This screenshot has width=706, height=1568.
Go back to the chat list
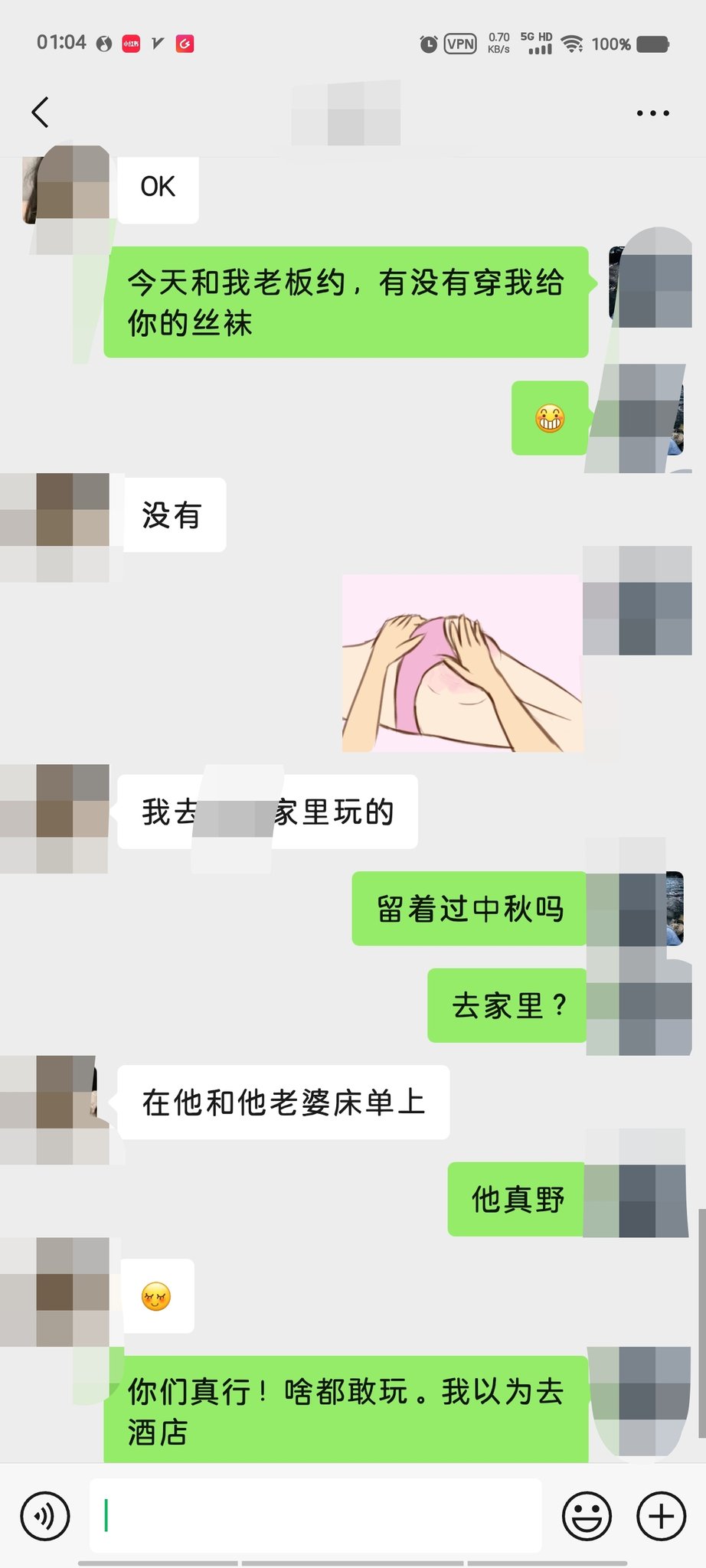[41, 113]
